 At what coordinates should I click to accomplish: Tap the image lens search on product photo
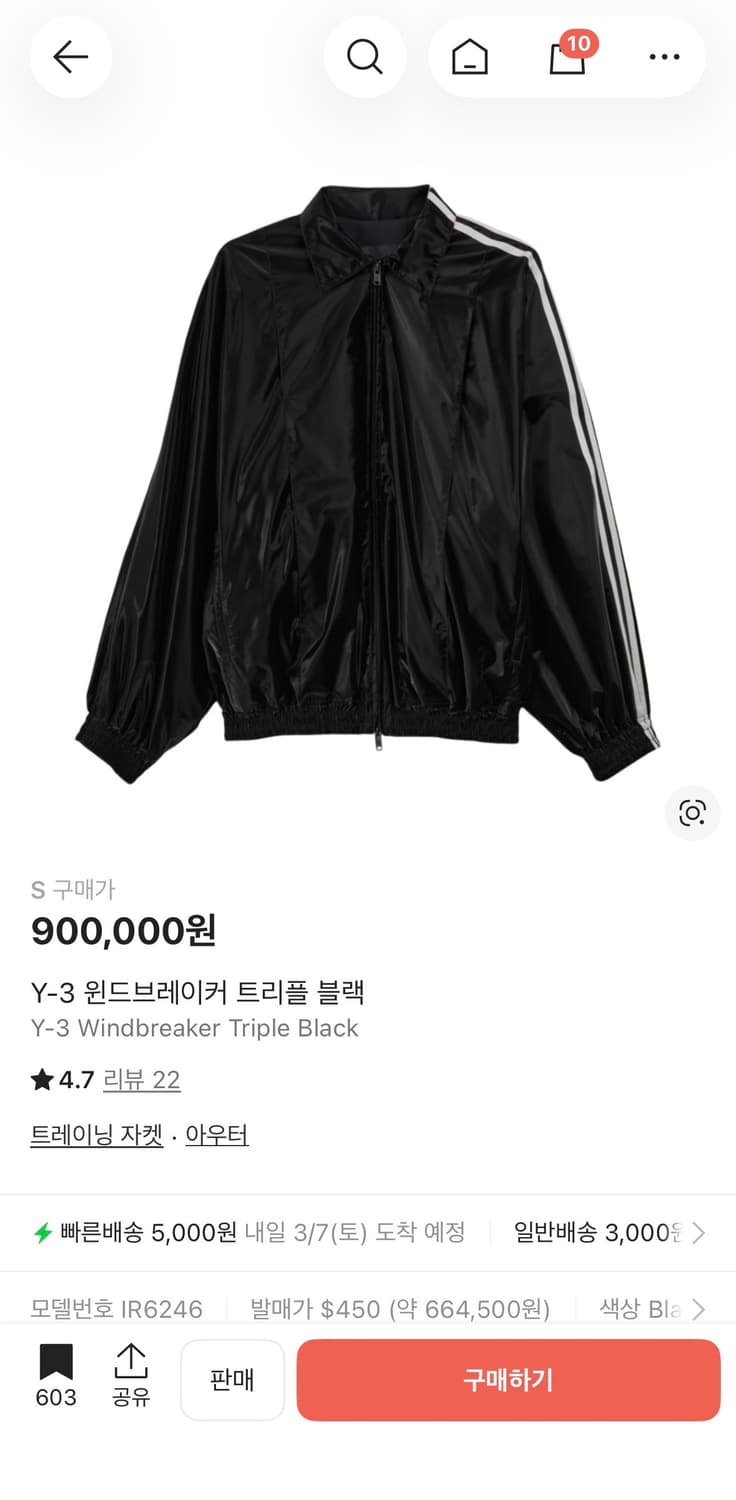(x=692, y=814)
